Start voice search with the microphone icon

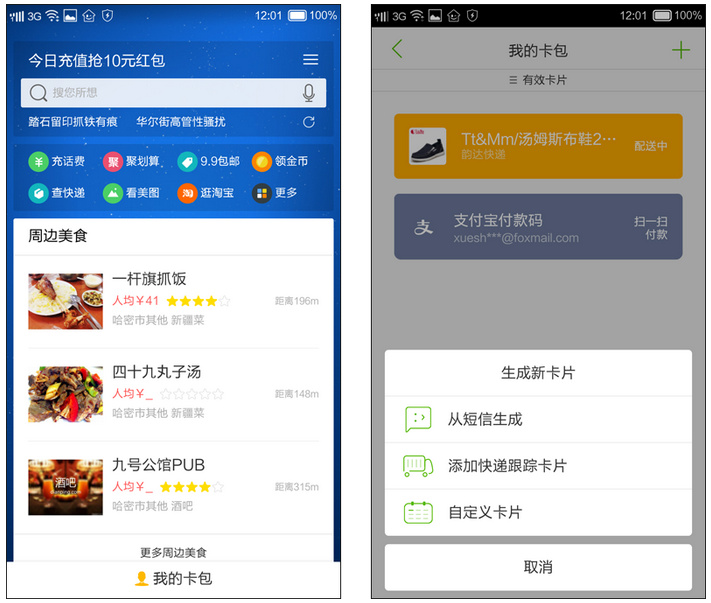tap(309, 93)
